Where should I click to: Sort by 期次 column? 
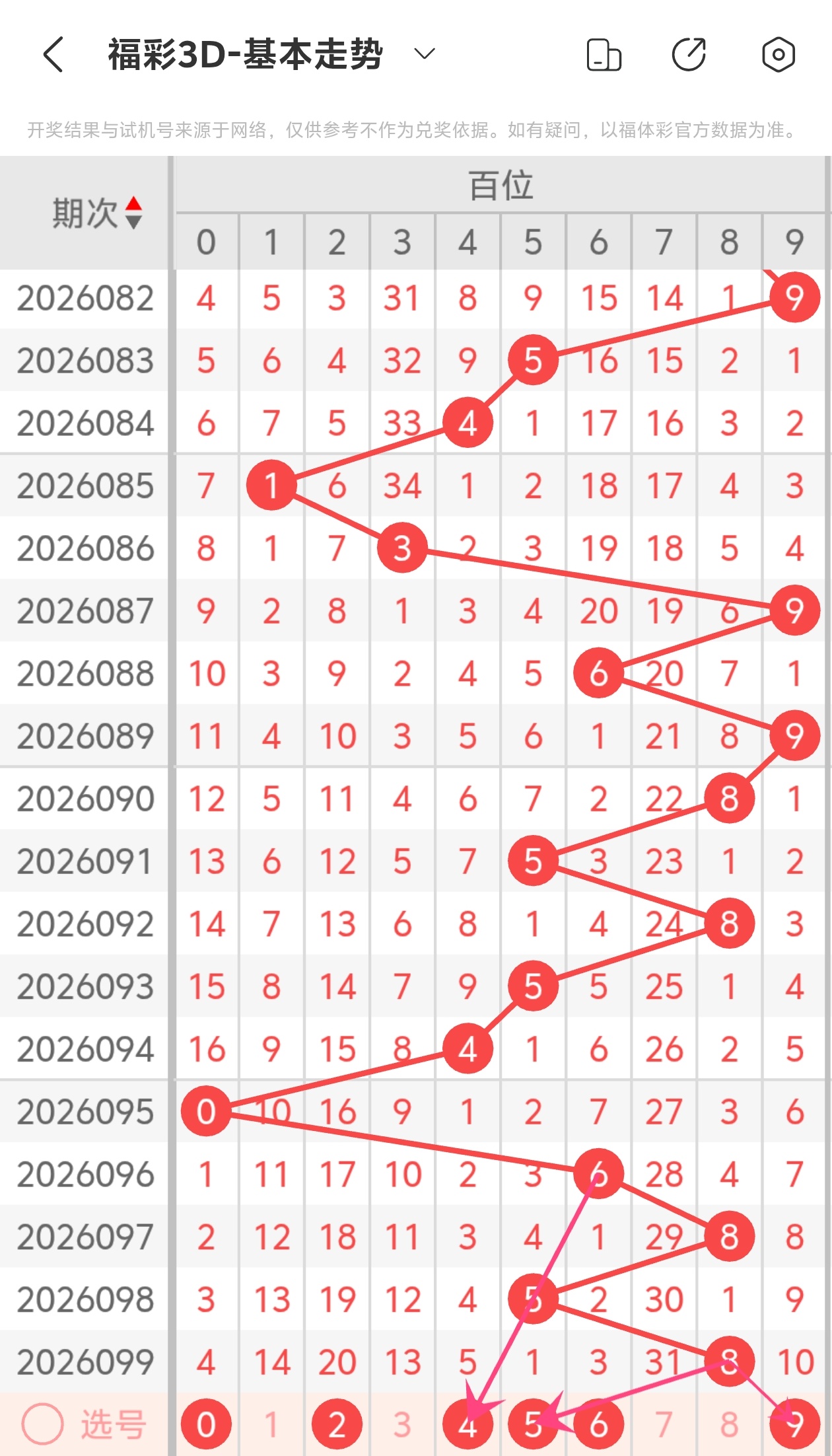pos(134,213)
